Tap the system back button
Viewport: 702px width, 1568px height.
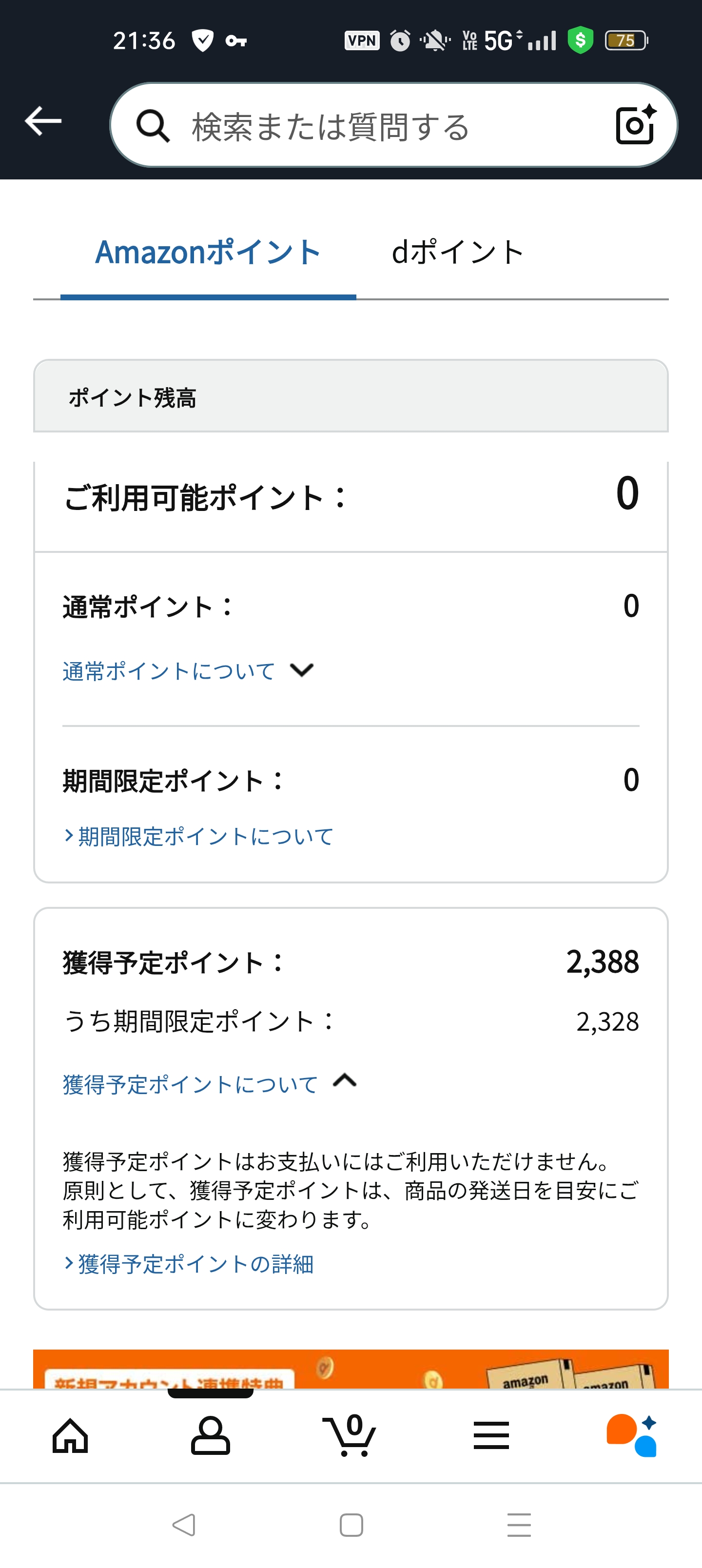point(184,1525)
